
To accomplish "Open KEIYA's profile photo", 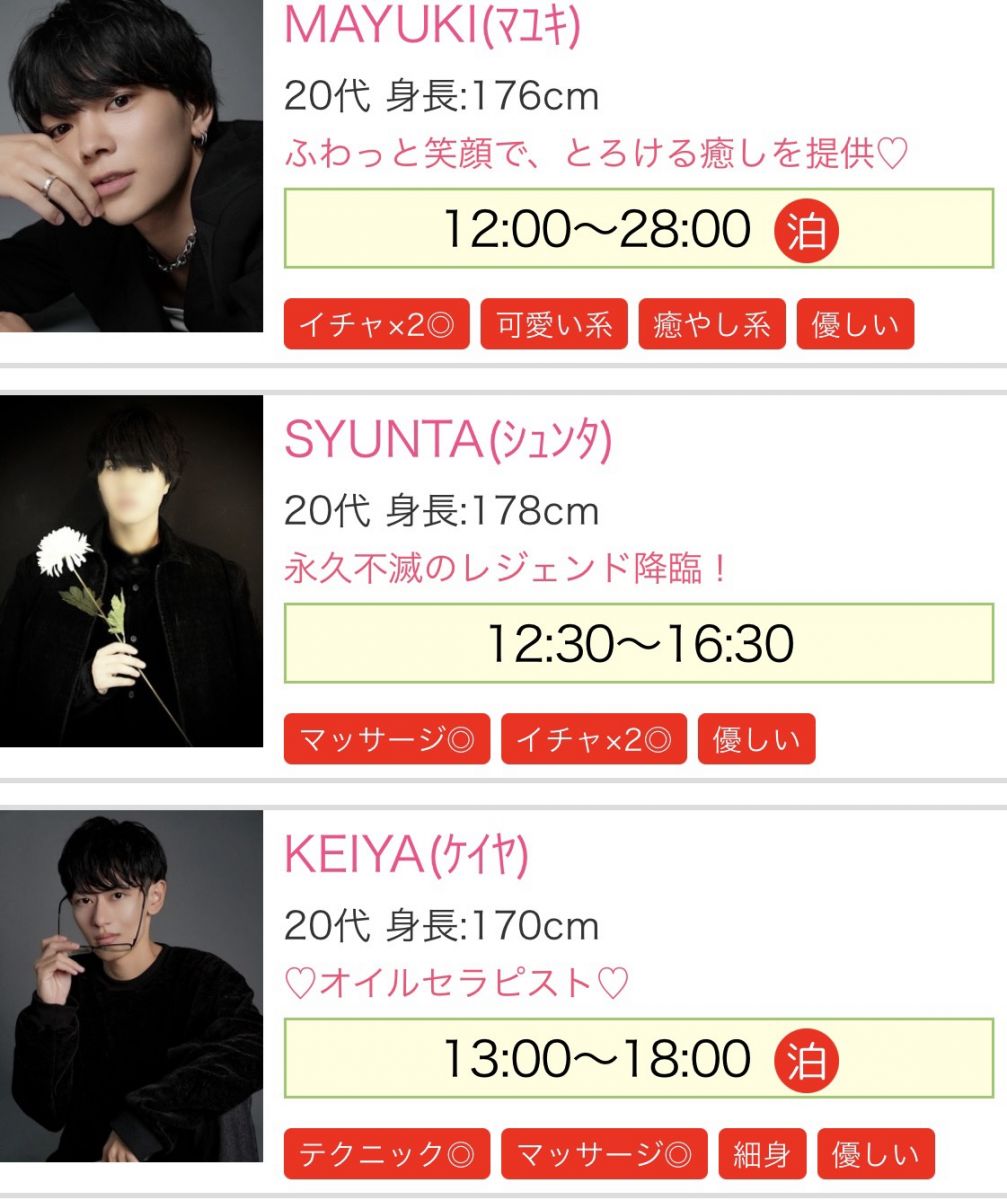I will (x=131, y=985).
